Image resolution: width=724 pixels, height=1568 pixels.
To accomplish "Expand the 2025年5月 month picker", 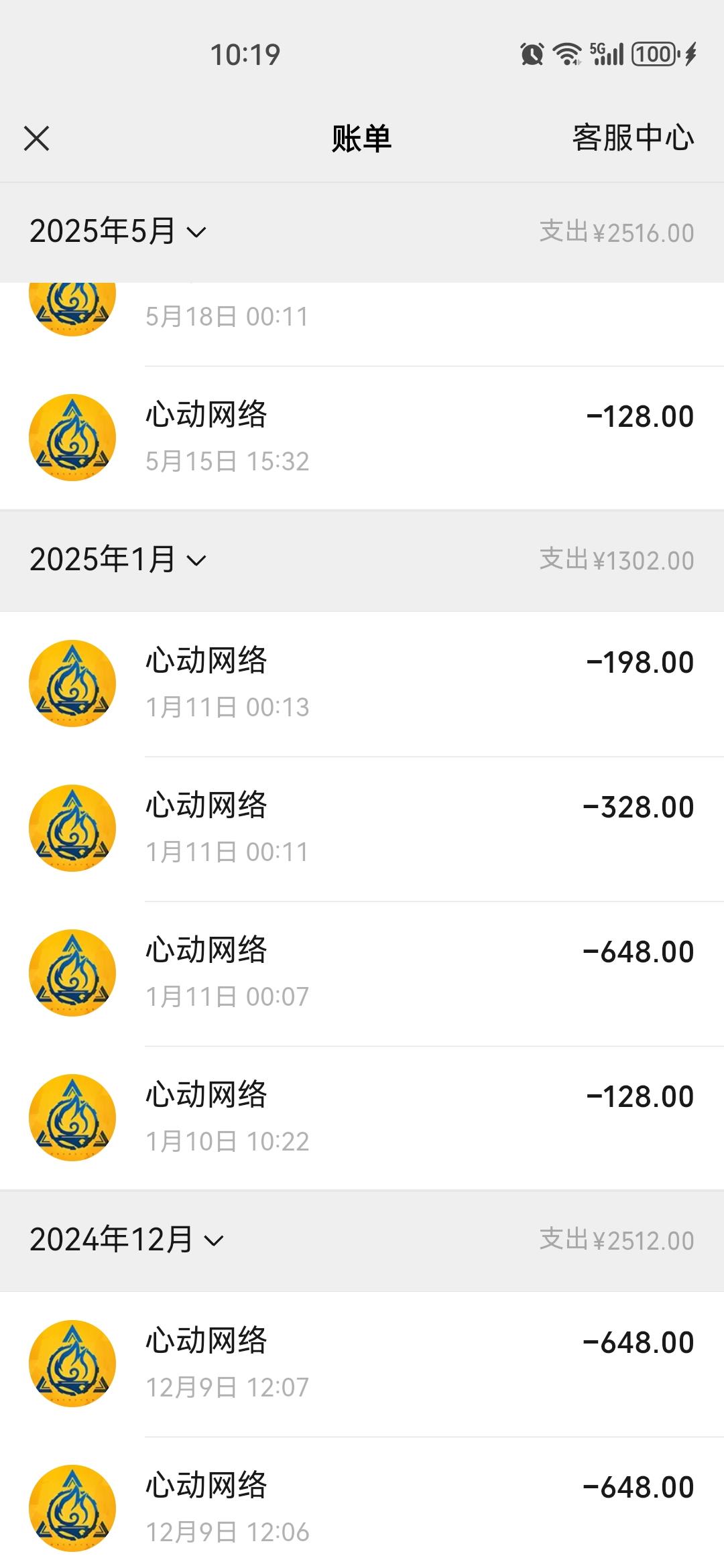I will coord(118,232).
